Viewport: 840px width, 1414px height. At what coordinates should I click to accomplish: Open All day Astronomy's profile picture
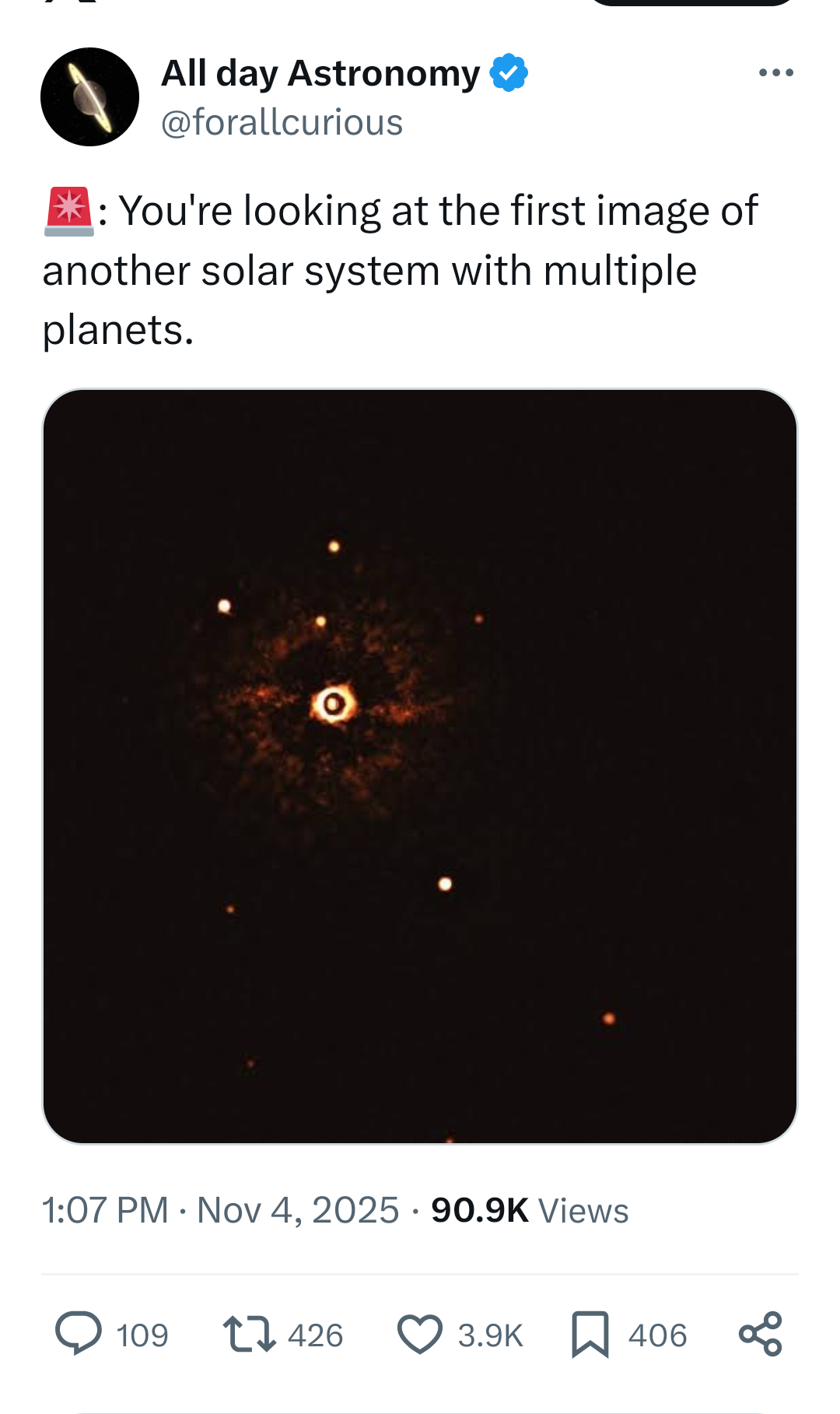[89, 97]
